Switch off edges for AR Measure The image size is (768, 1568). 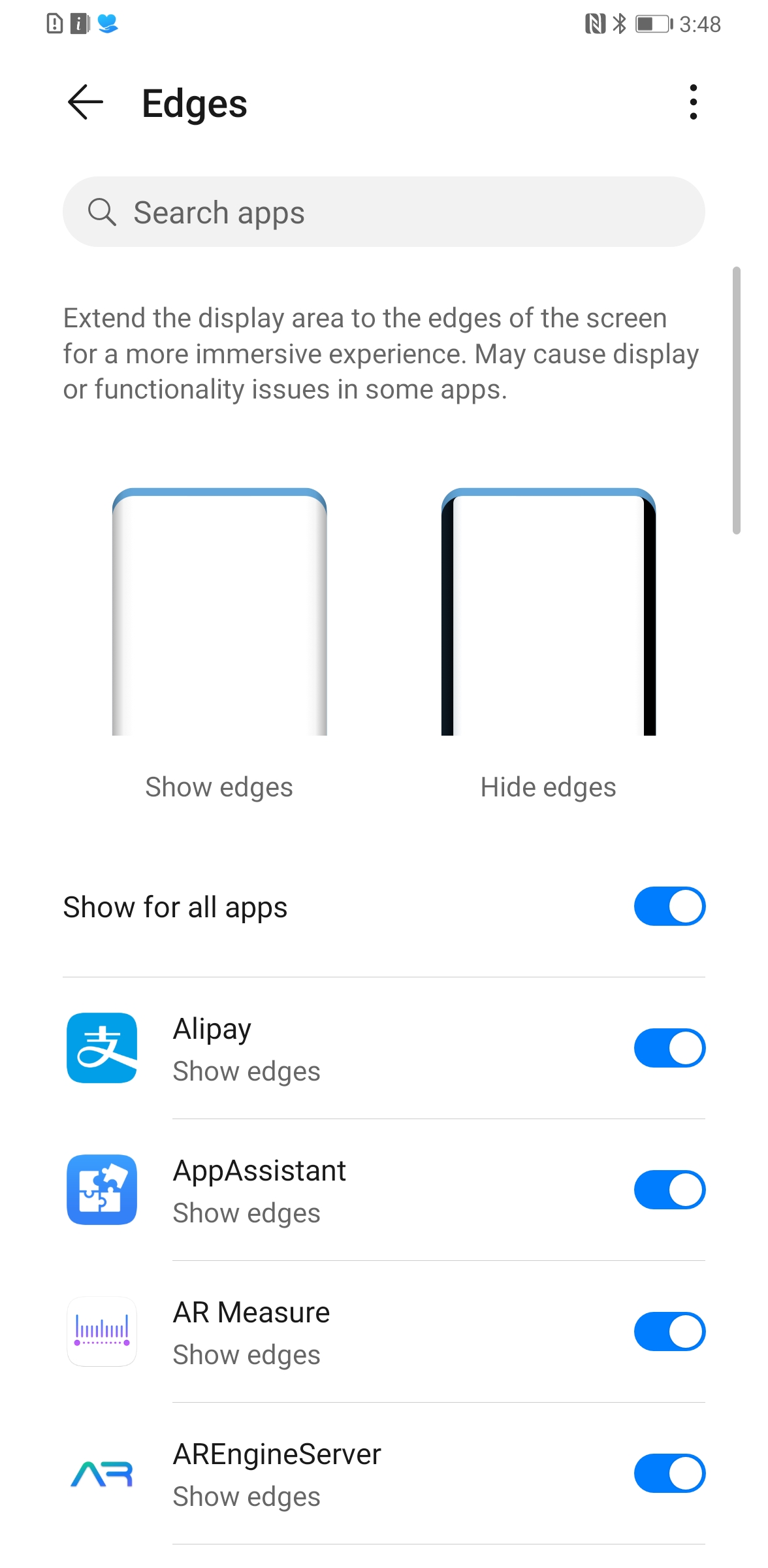669,1331
